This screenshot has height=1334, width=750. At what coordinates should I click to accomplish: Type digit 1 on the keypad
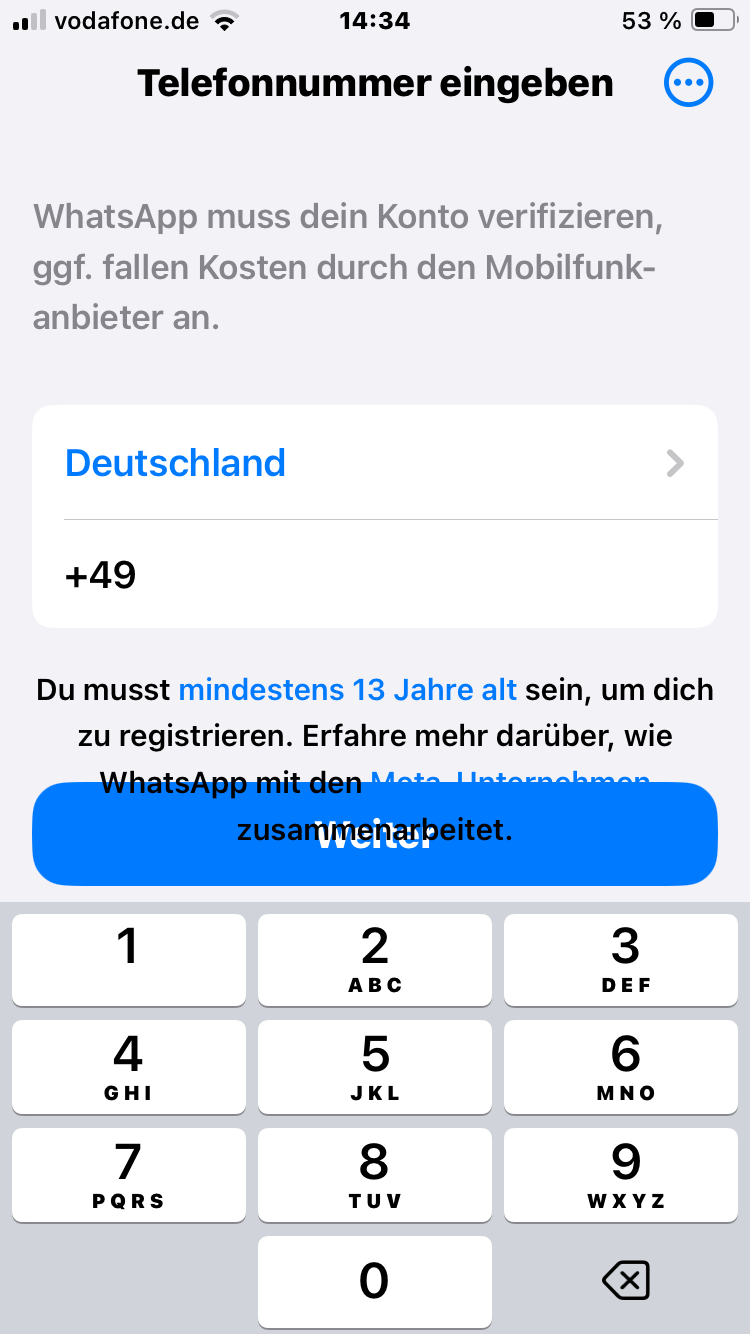[128, 959]
